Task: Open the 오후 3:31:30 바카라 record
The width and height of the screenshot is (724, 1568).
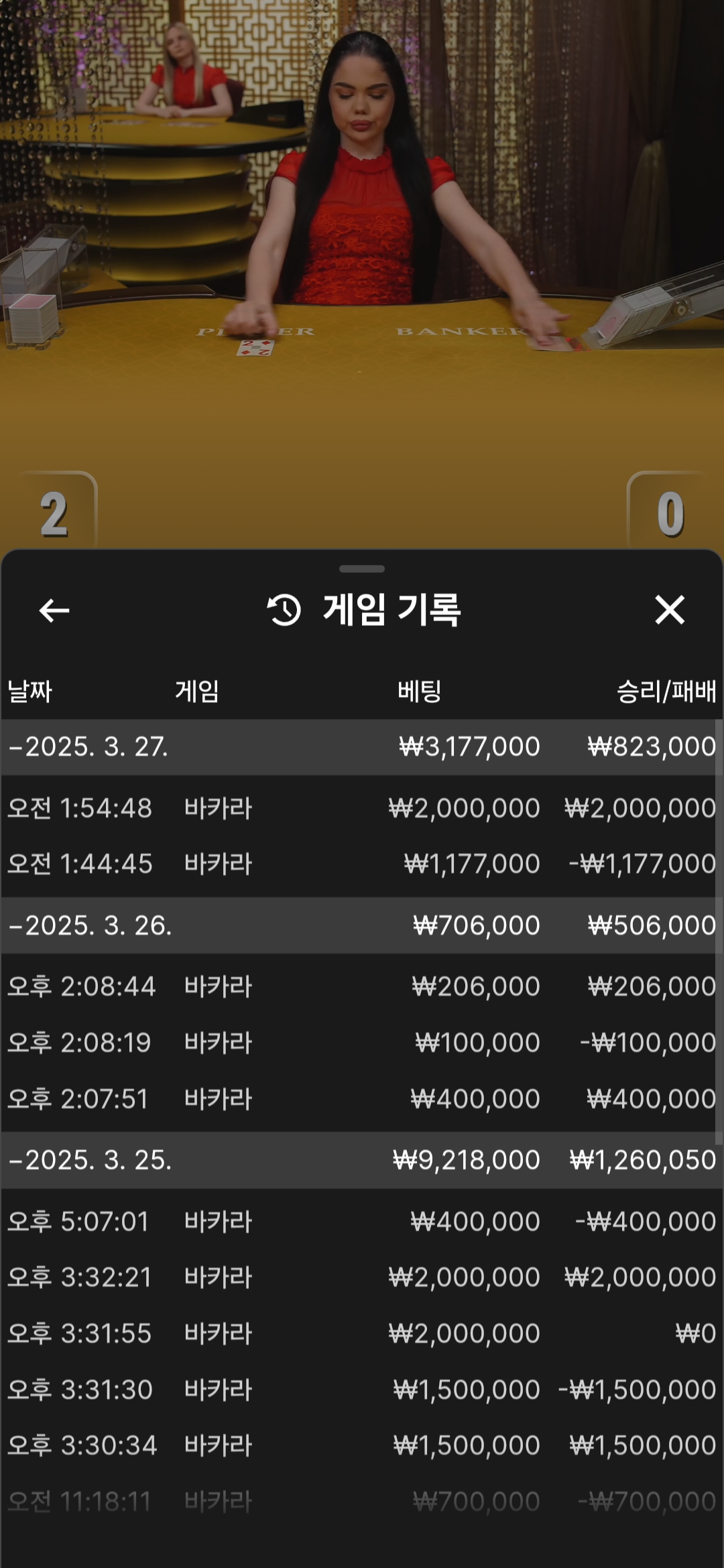Action: [362, 1390]
